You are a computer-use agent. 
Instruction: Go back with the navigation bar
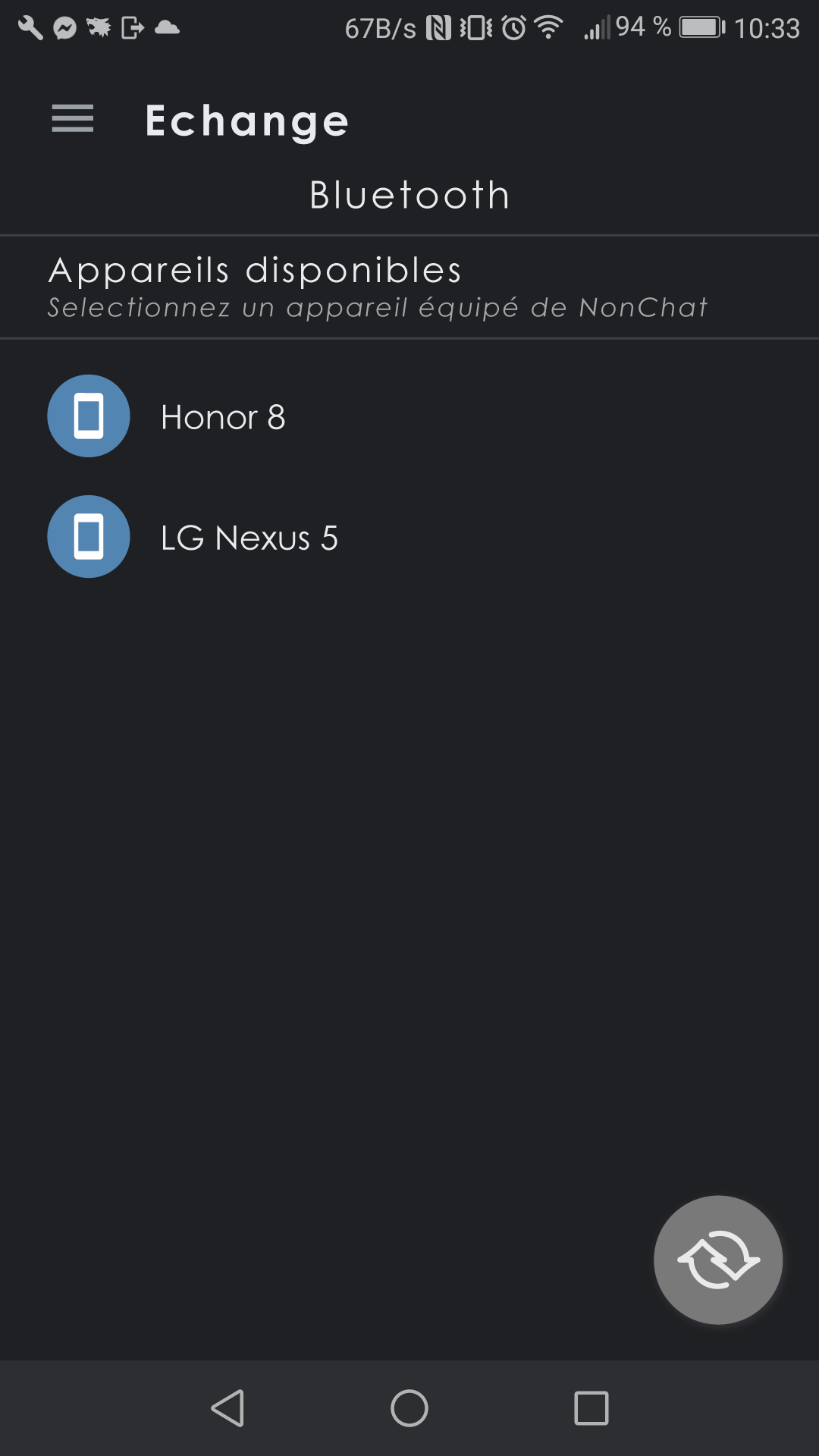(x=227, y=1408)
